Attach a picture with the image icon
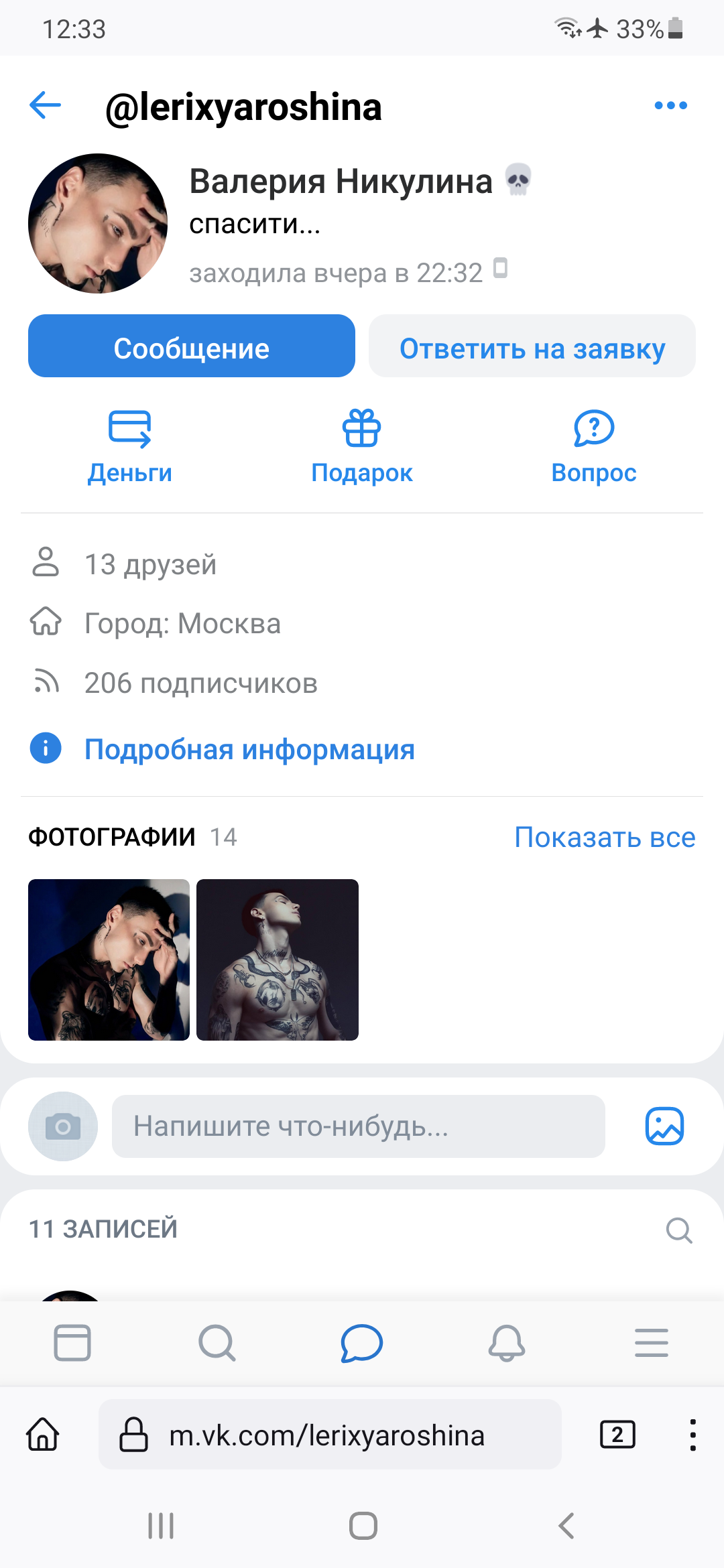 click(x=664, y=1126)
